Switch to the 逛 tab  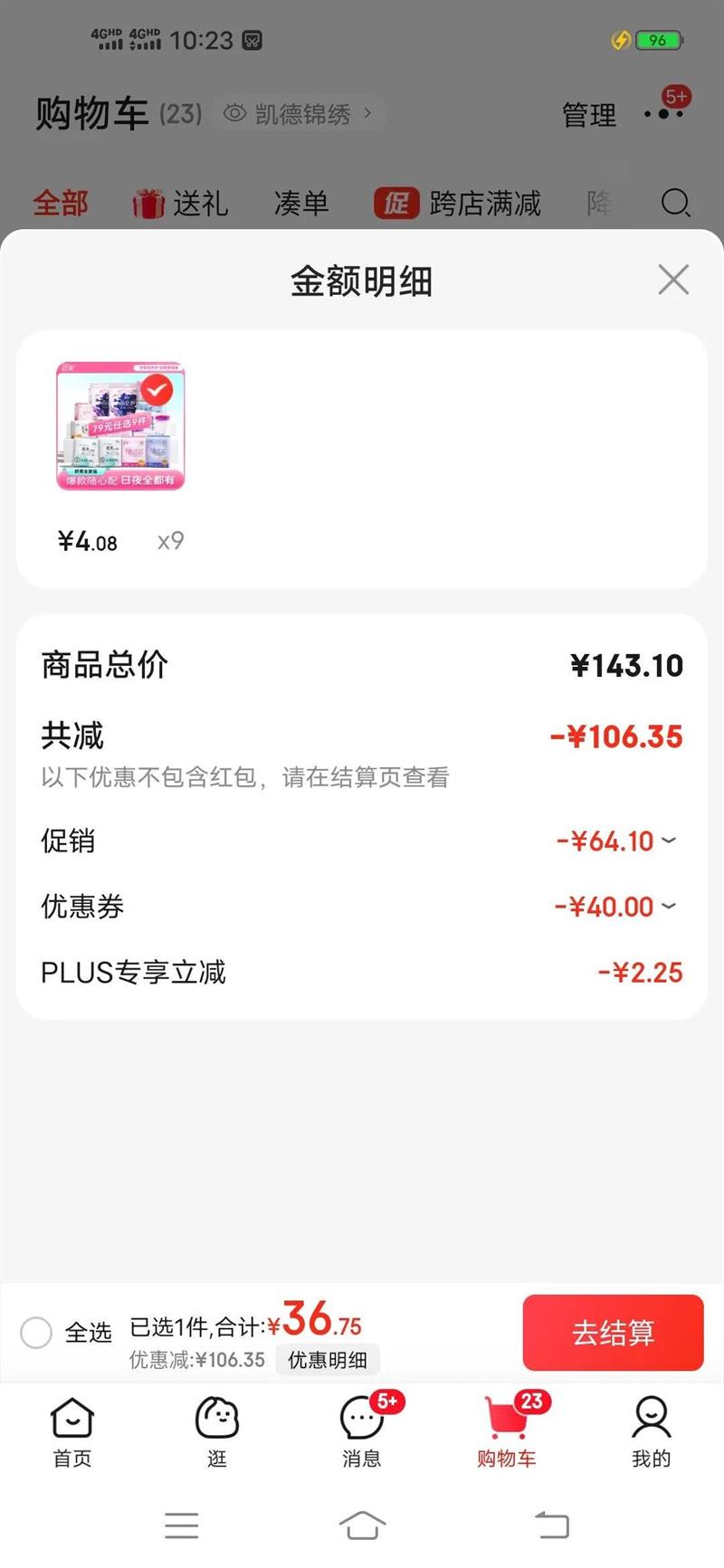click(x=217, y=1430)
